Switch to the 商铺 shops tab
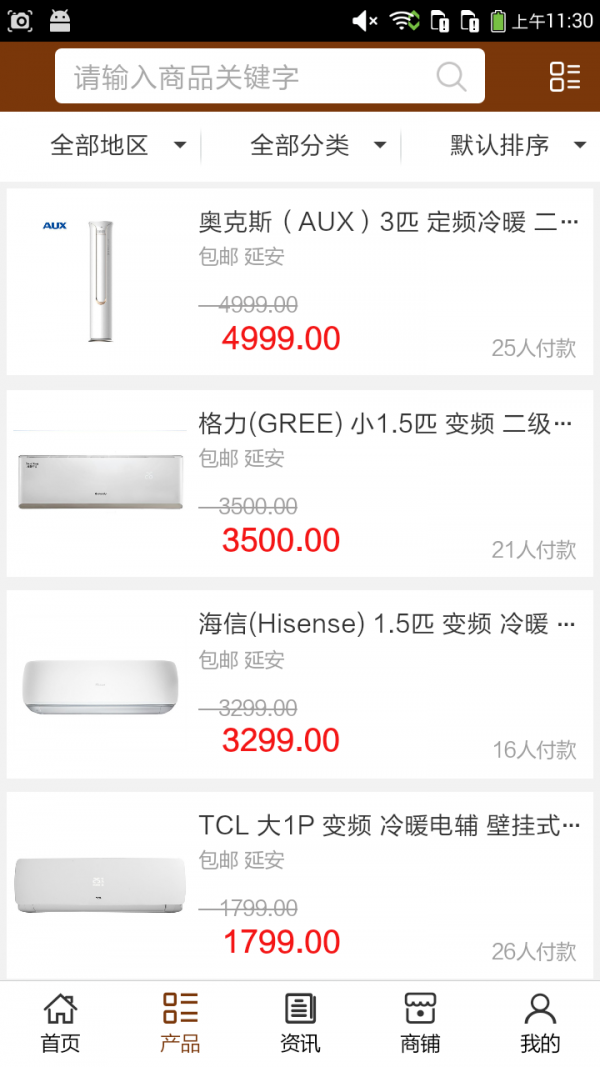The image size is (600, 1067). click(420, 1023)
